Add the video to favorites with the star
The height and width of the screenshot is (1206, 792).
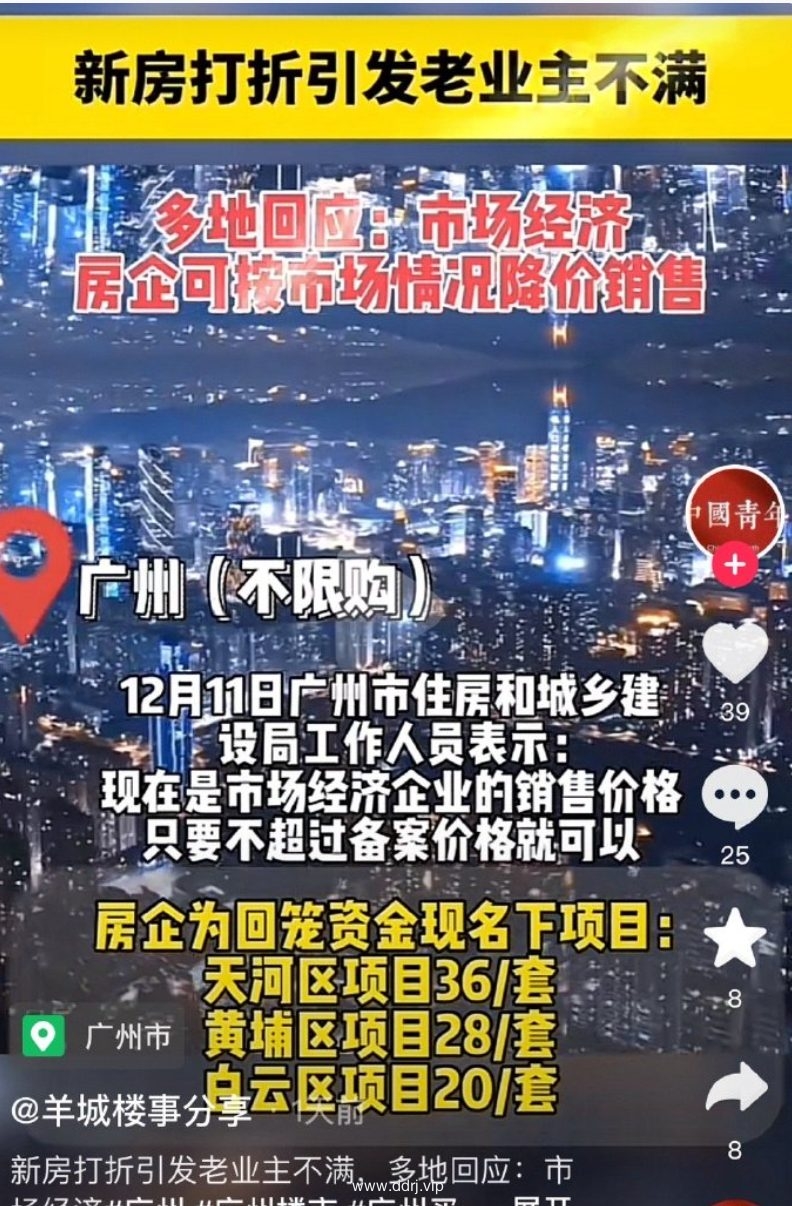(x=735, y=939)
